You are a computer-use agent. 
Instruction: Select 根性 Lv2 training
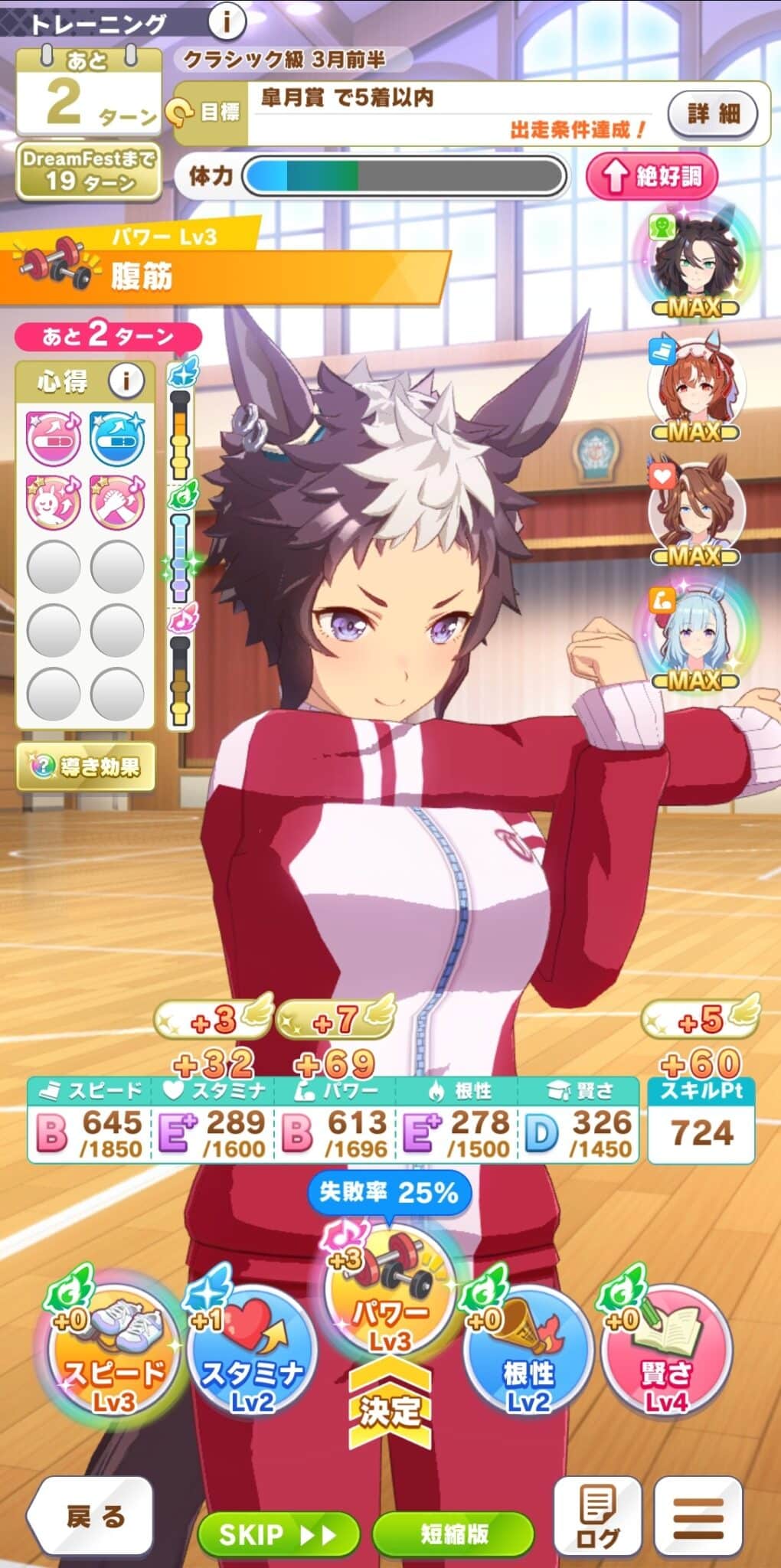point(528,1353)
